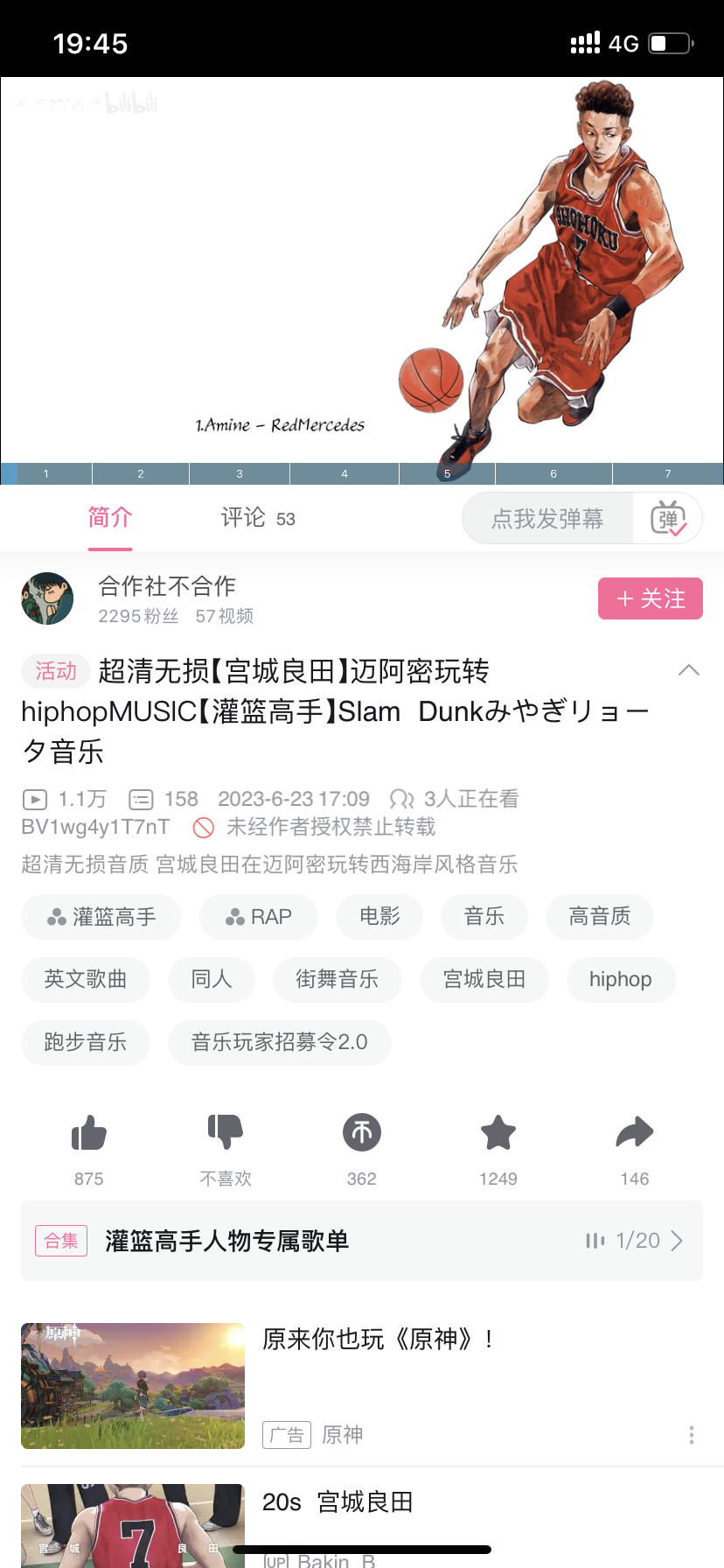Select the 灌篮高手 tag chip
Screen dimensions: 724x1568
pyautogui.click(x=101, y=917)
